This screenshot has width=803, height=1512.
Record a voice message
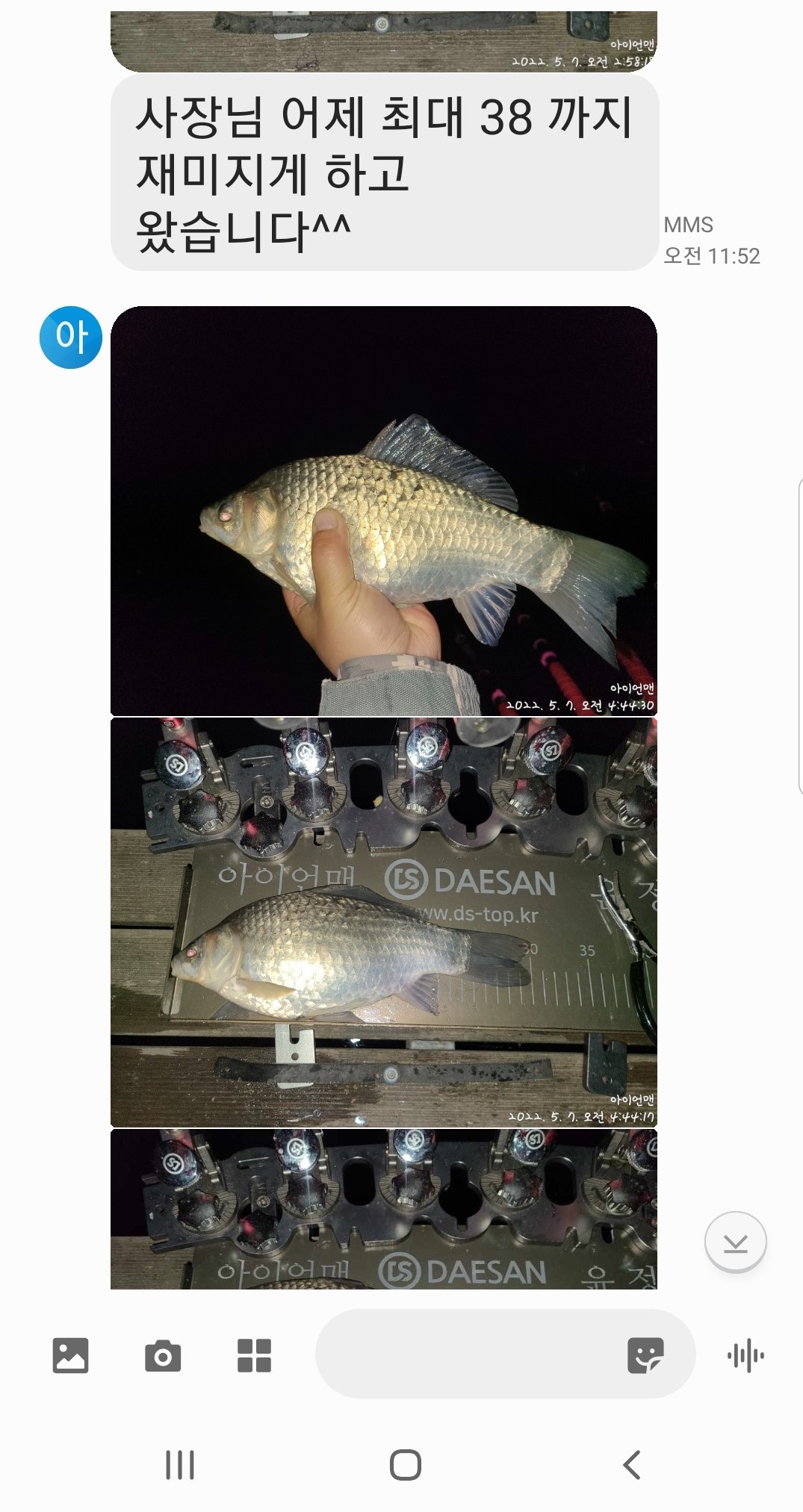pyautogui.click(x=745, y=1355)
